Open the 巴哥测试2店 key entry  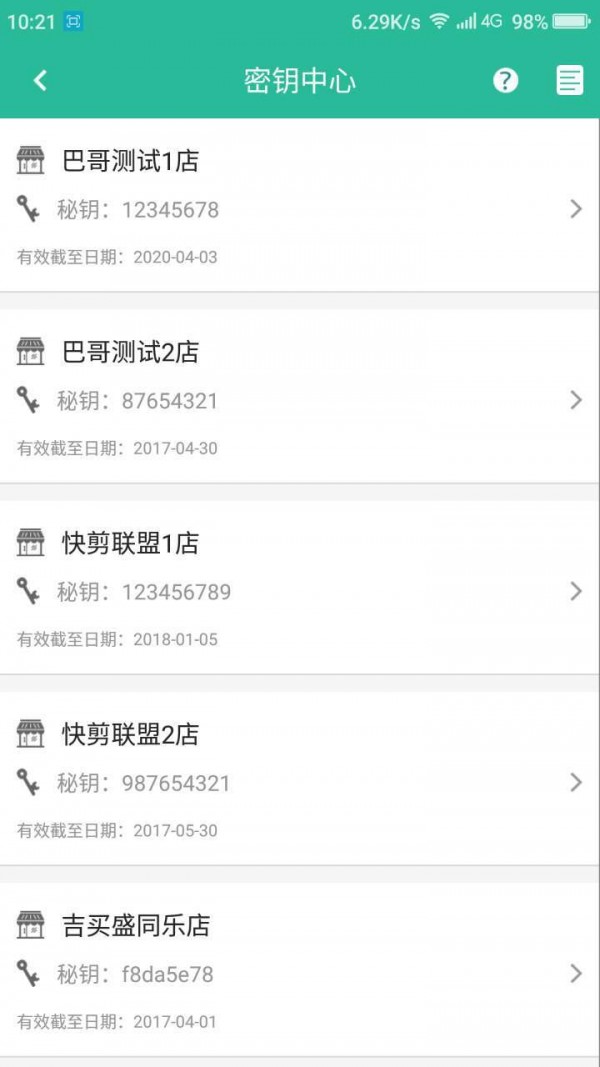click(300, 396)
